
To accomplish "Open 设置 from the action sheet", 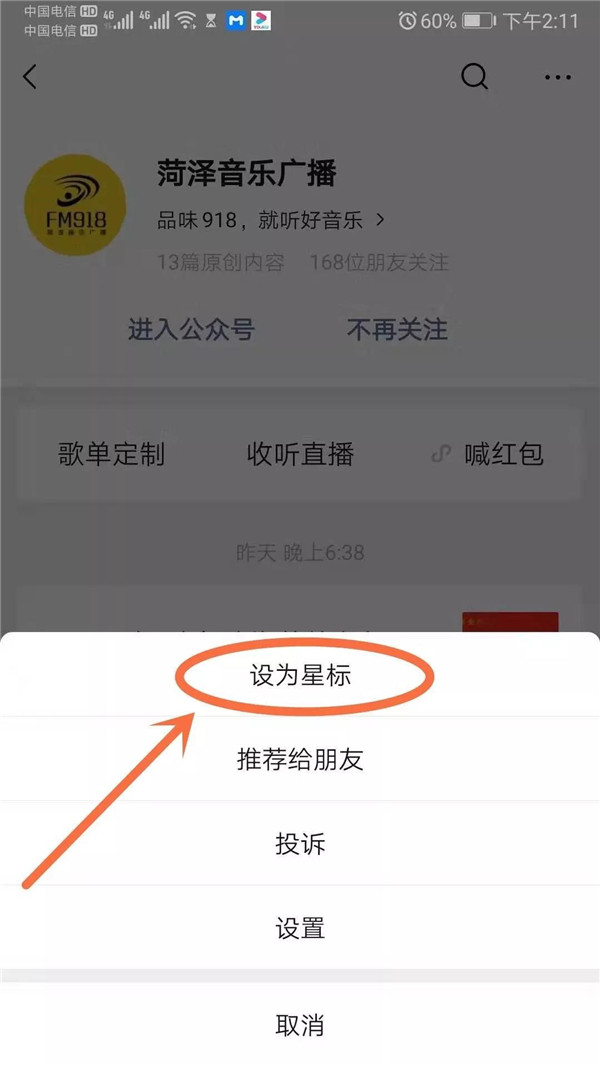I will click(x=300, y=928).
